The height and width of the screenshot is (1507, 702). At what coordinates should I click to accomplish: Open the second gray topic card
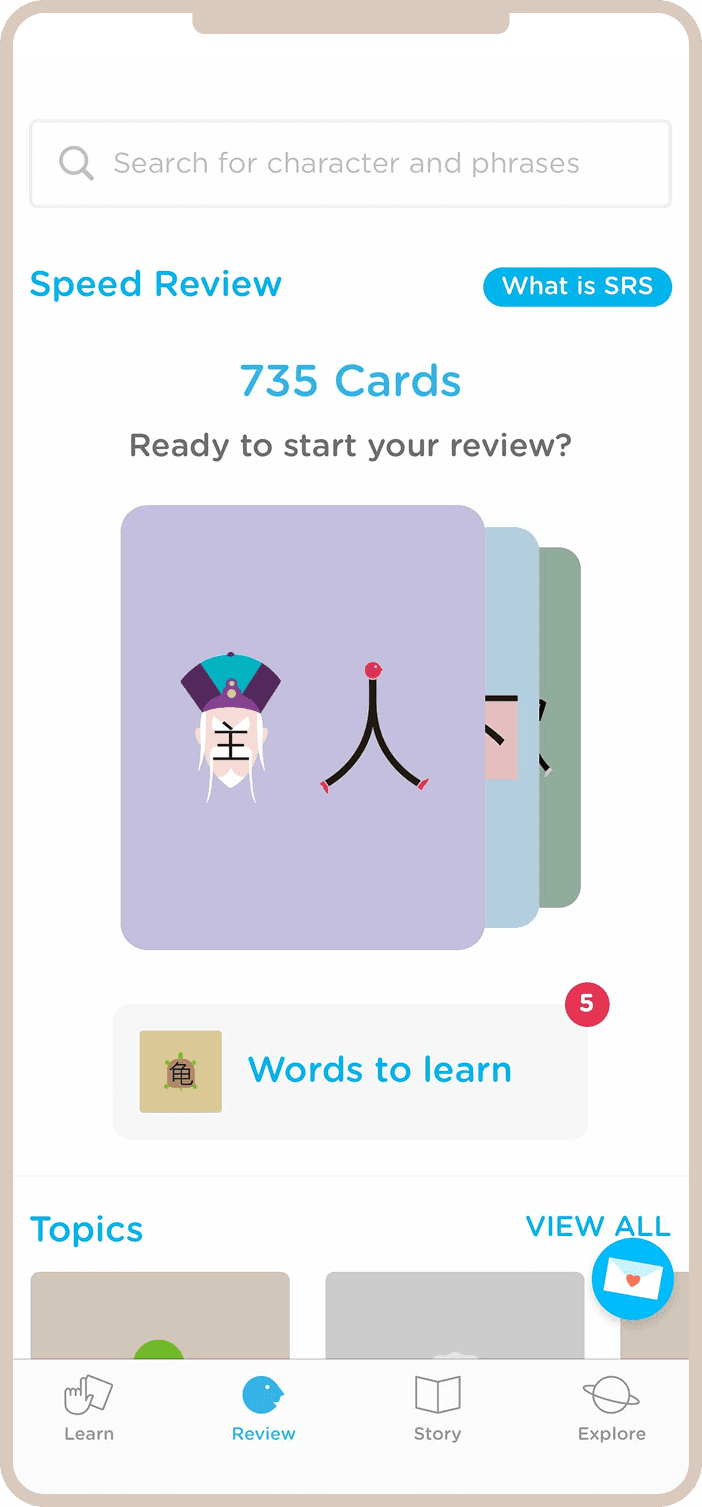454,1315
